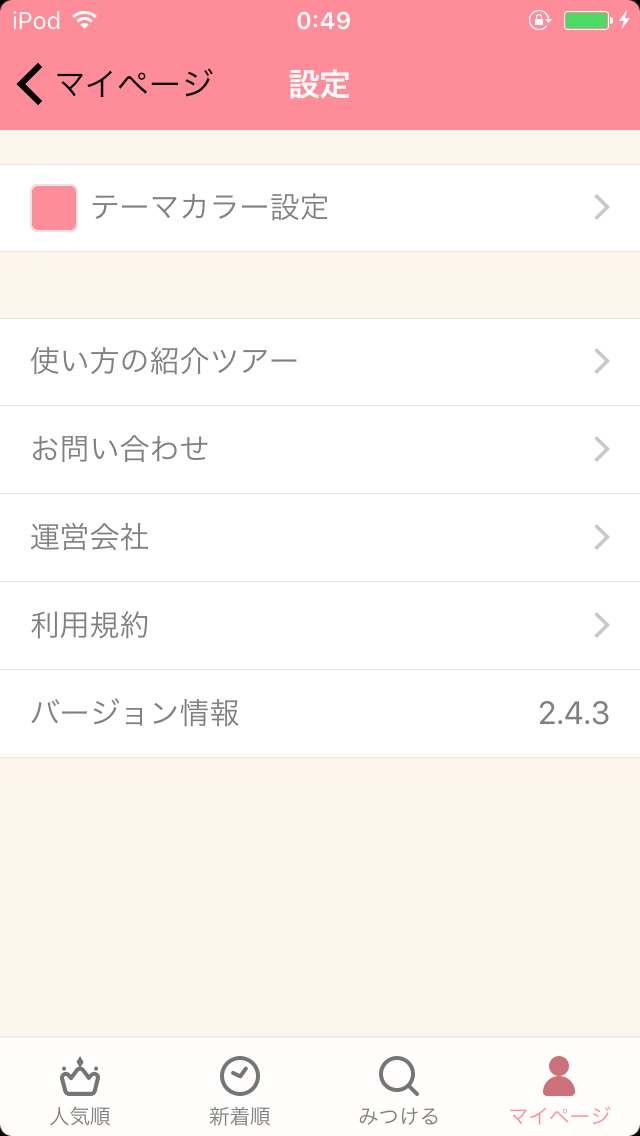Open お問い合わせ row
This screenshot has width=640, height=1136.
pos(320,450)
